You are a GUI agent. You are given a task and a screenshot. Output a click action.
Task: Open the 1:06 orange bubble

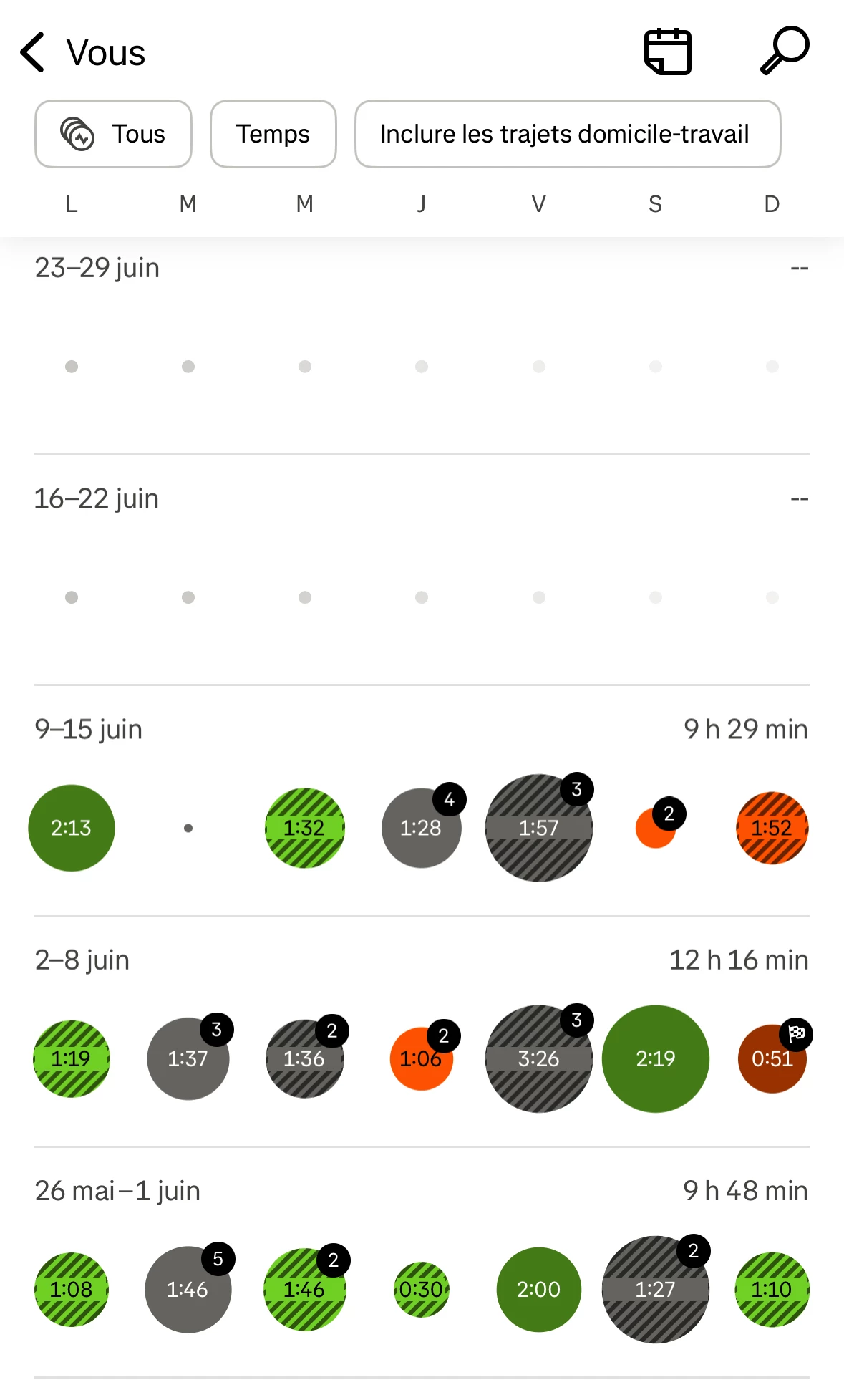pos(421,1058)
